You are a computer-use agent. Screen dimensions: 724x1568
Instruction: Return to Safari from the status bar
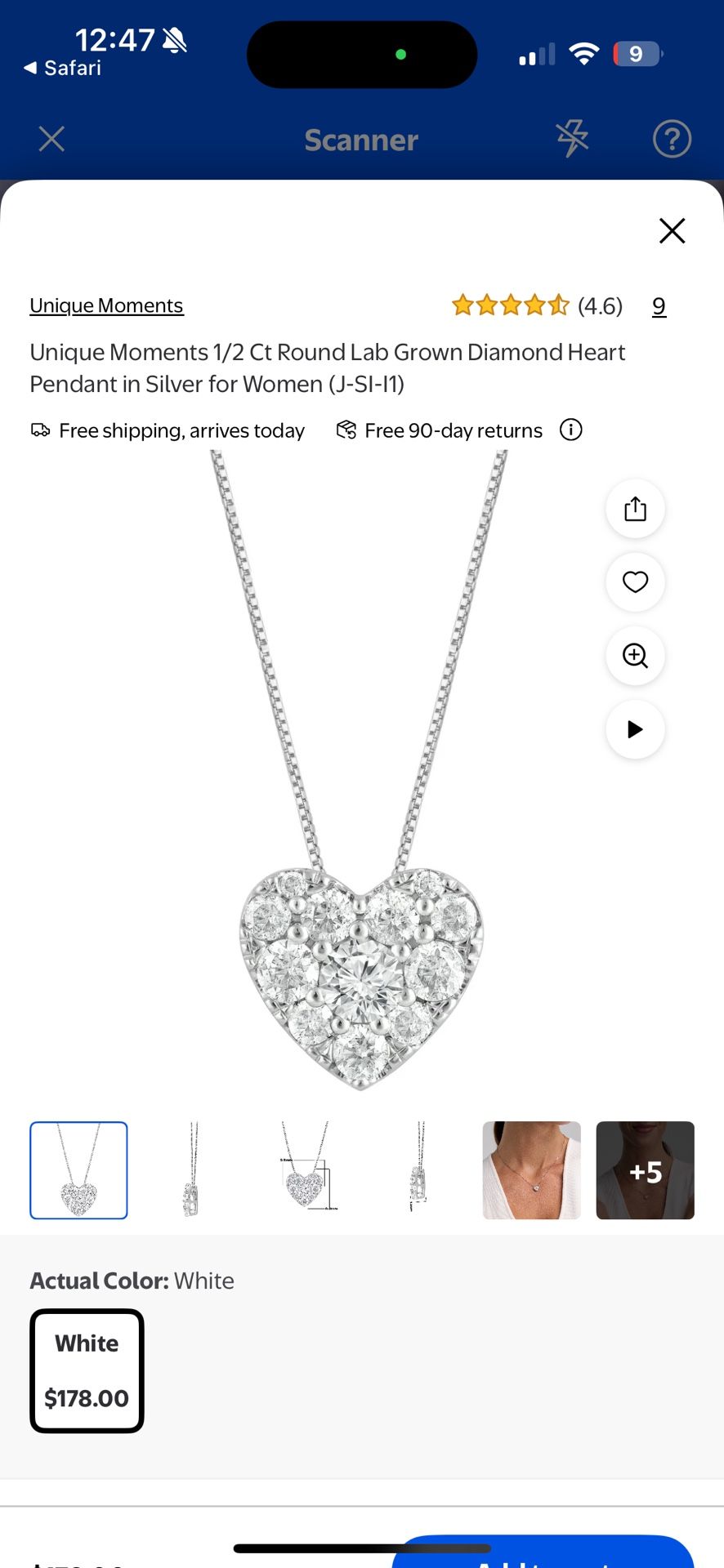(x=62, y=68)
